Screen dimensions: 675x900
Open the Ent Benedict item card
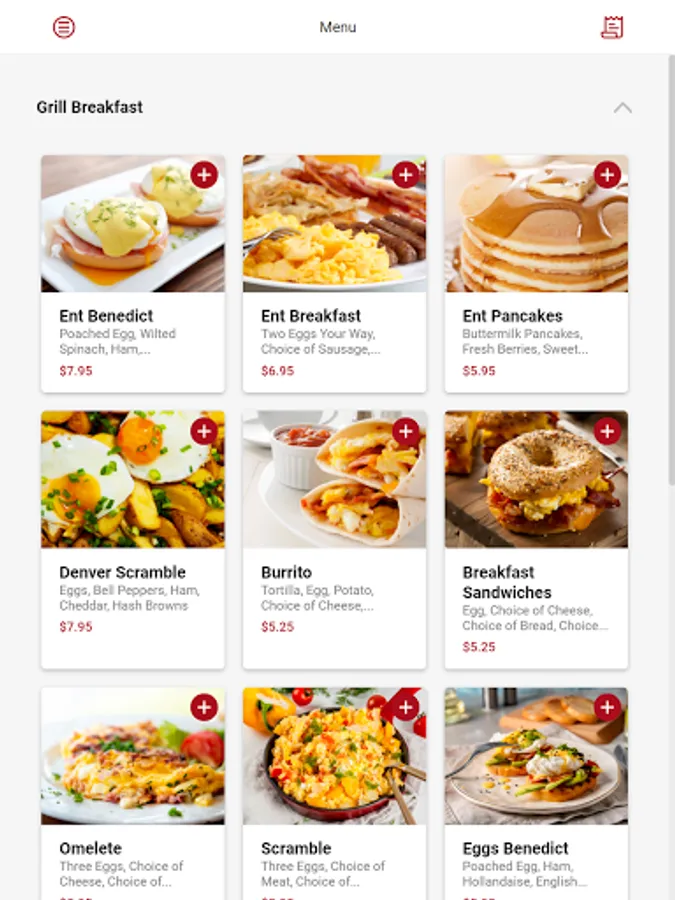(132, 330)
